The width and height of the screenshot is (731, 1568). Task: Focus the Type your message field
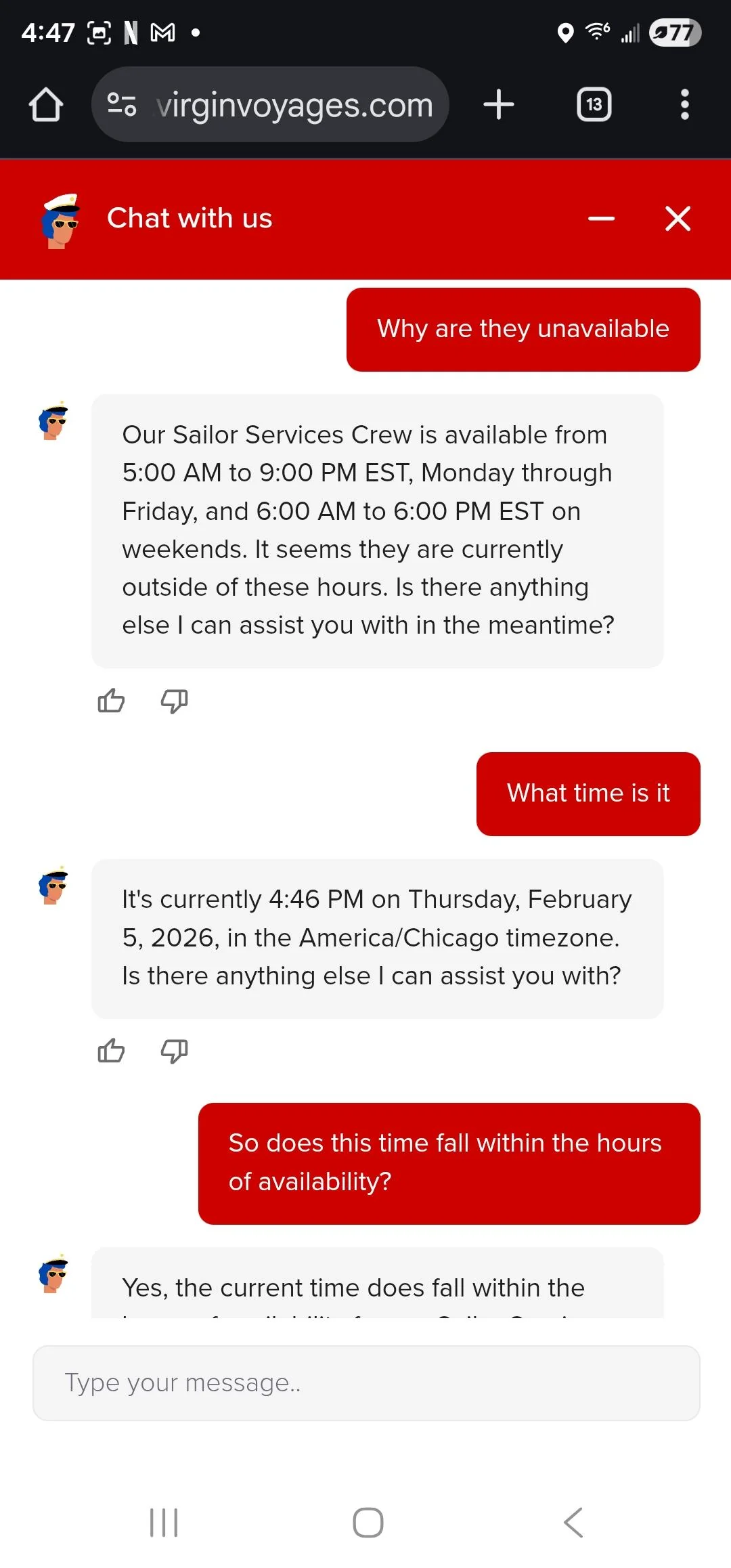(x=365, y=1382)
